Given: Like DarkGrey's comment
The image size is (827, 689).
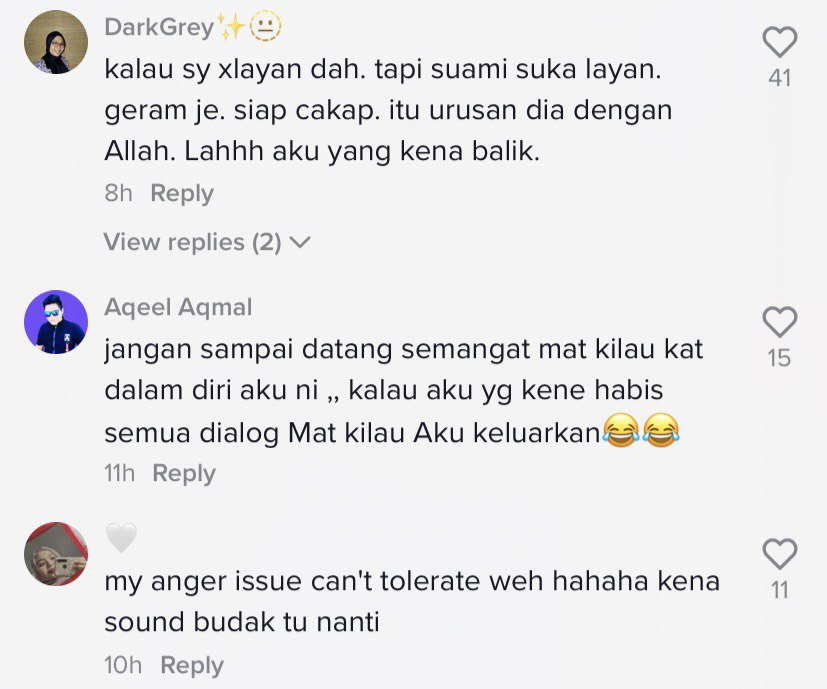Looking at the screenshot, I should pyautogui.click(x=779, y=42).
